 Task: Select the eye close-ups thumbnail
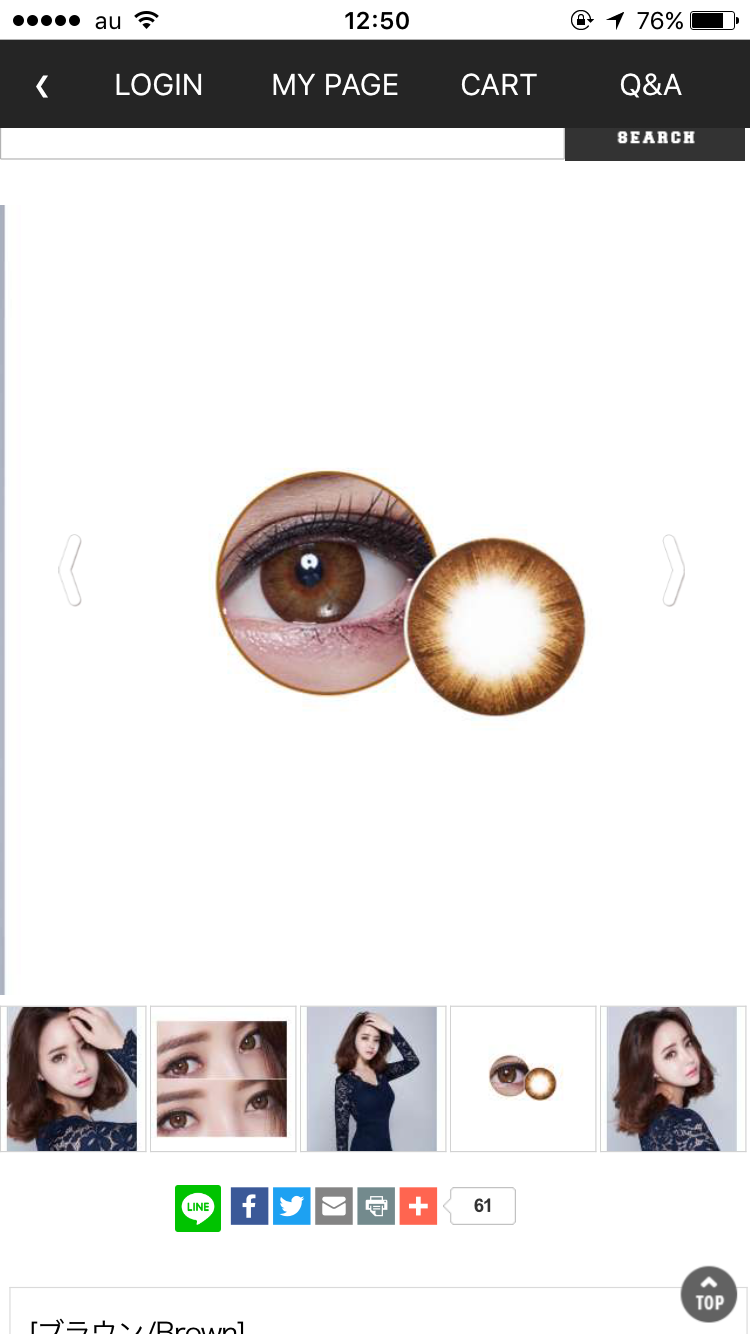pos(222,1079)
